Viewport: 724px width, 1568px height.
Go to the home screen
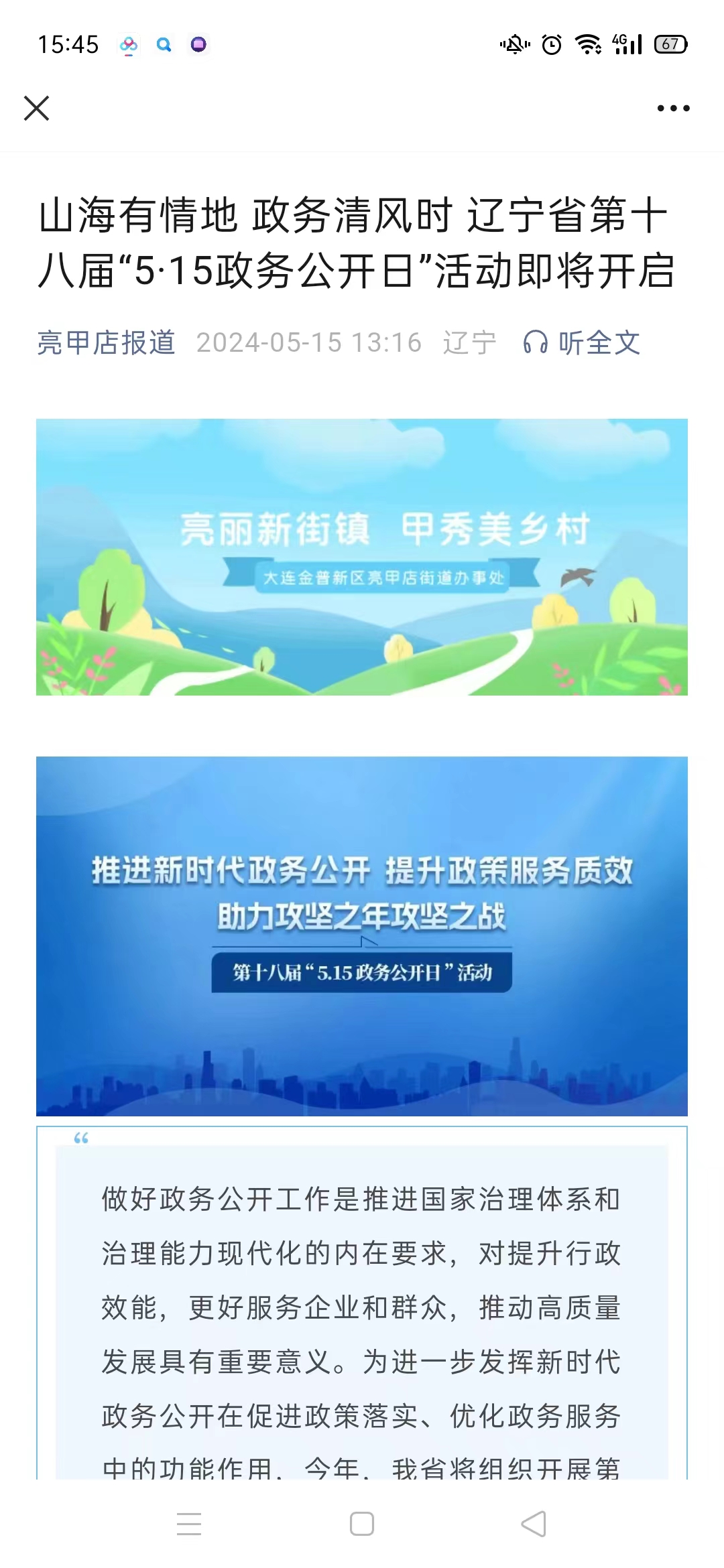tap(362, 1524)
